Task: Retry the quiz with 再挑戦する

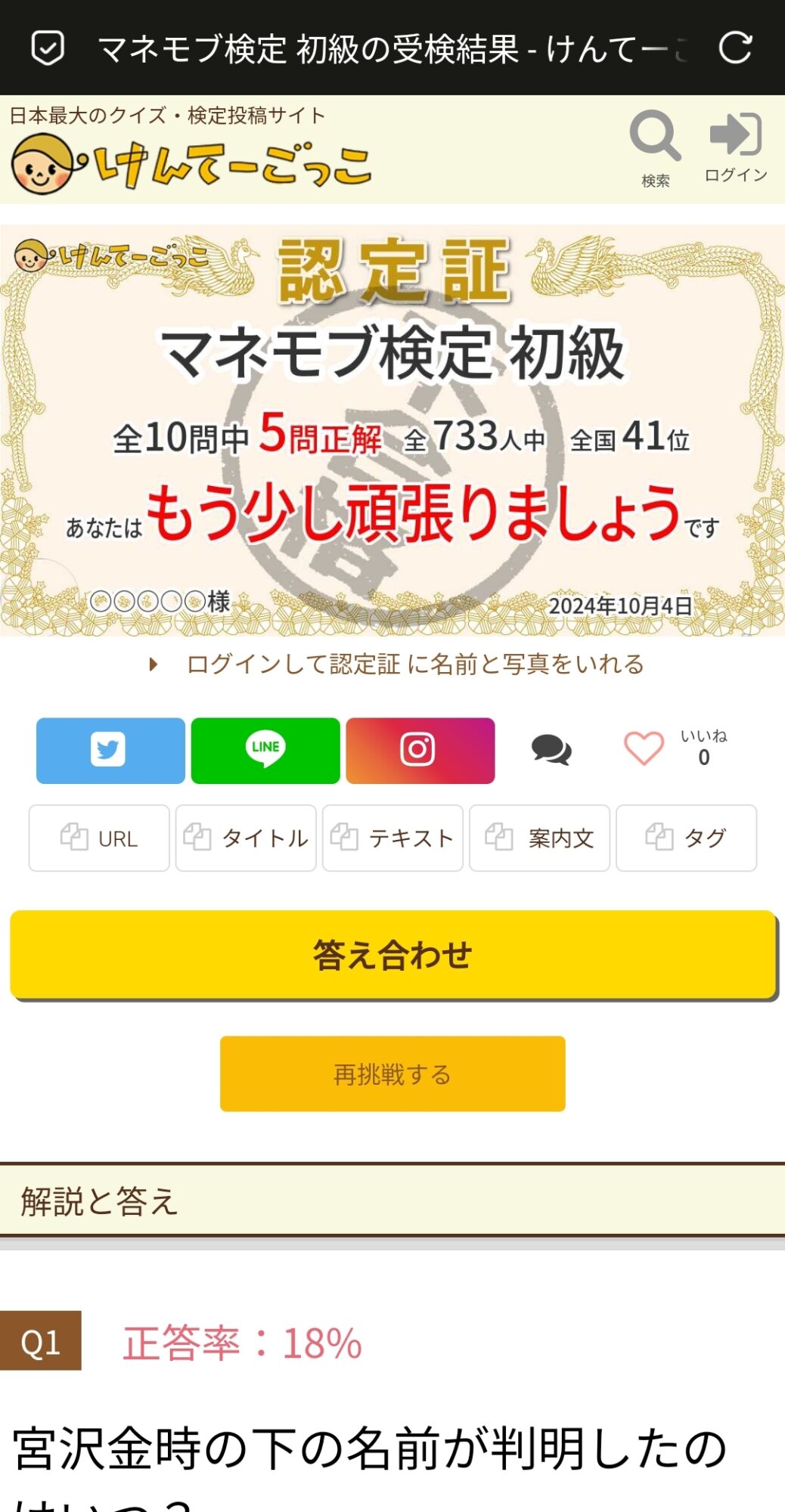Action: 392,1074
